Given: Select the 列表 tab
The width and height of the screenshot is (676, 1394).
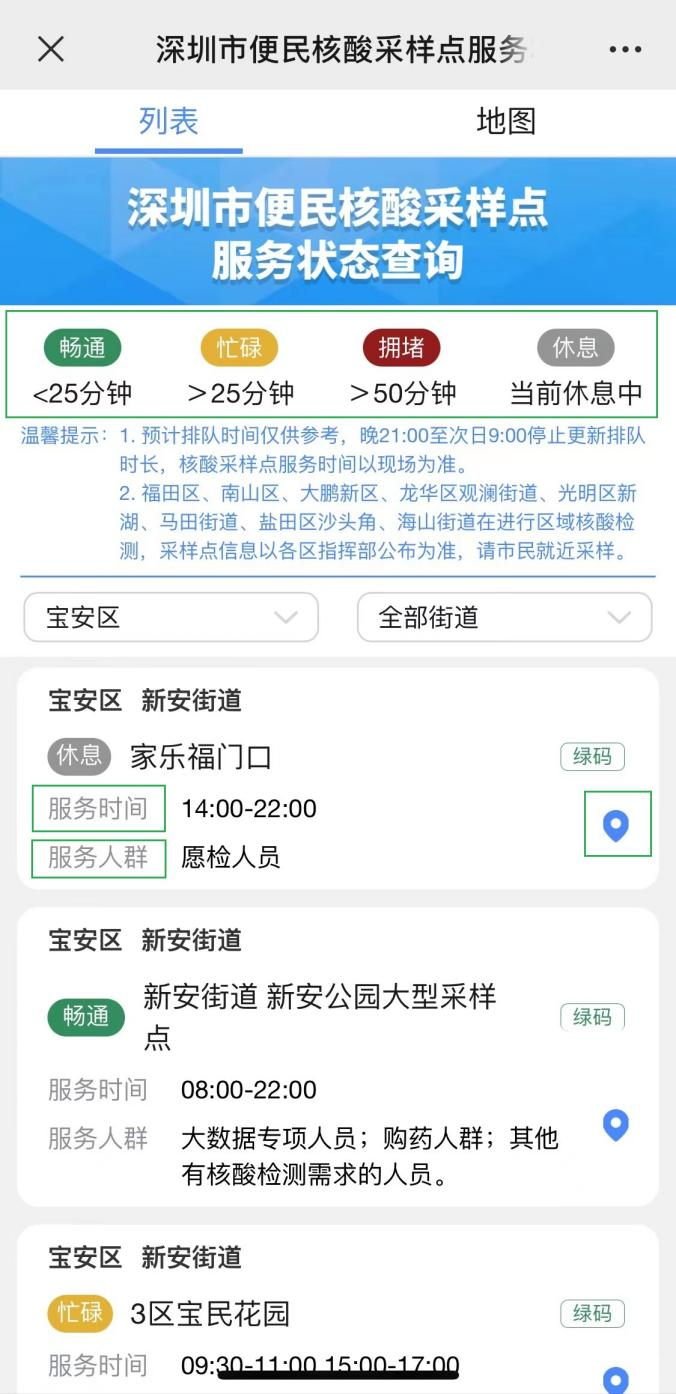Looking at the screenshot, I should click(169, 122).
